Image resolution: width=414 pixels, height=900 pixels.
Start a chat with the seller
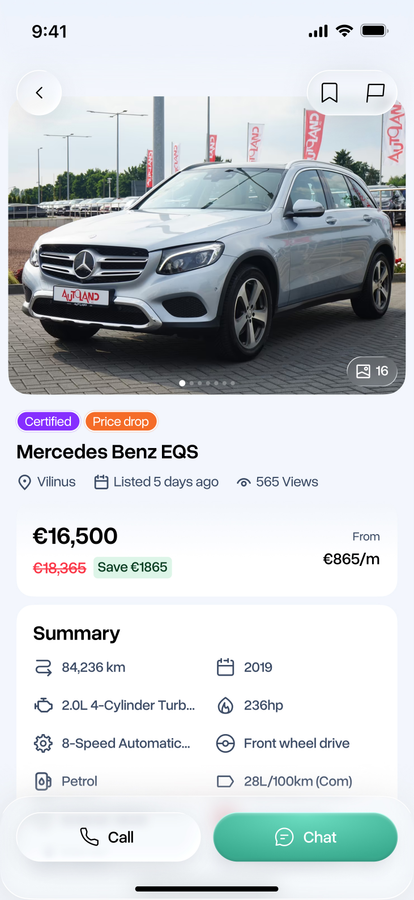pyautogui.click(x=305, y=837)
